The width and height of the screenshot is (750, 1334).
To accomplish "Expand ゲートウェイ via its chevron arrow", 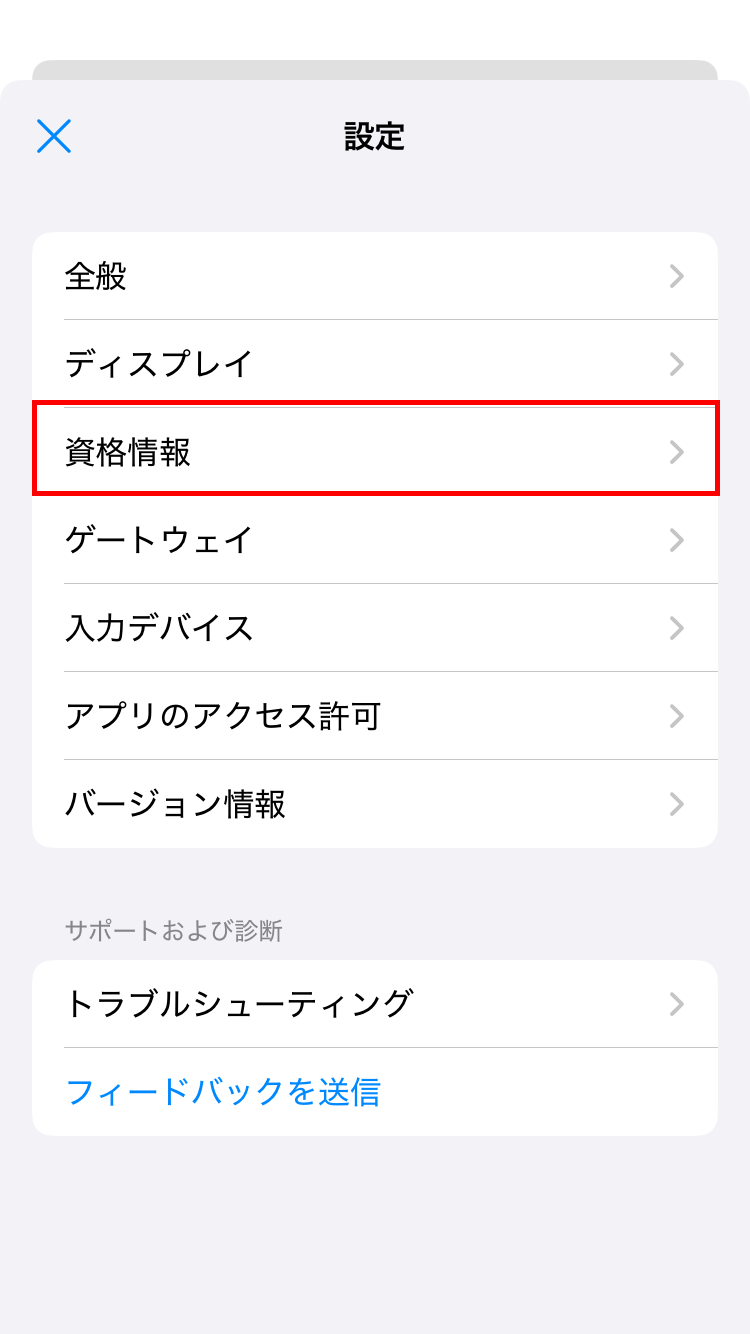I will pyautogui.click(x=678, y=540).
